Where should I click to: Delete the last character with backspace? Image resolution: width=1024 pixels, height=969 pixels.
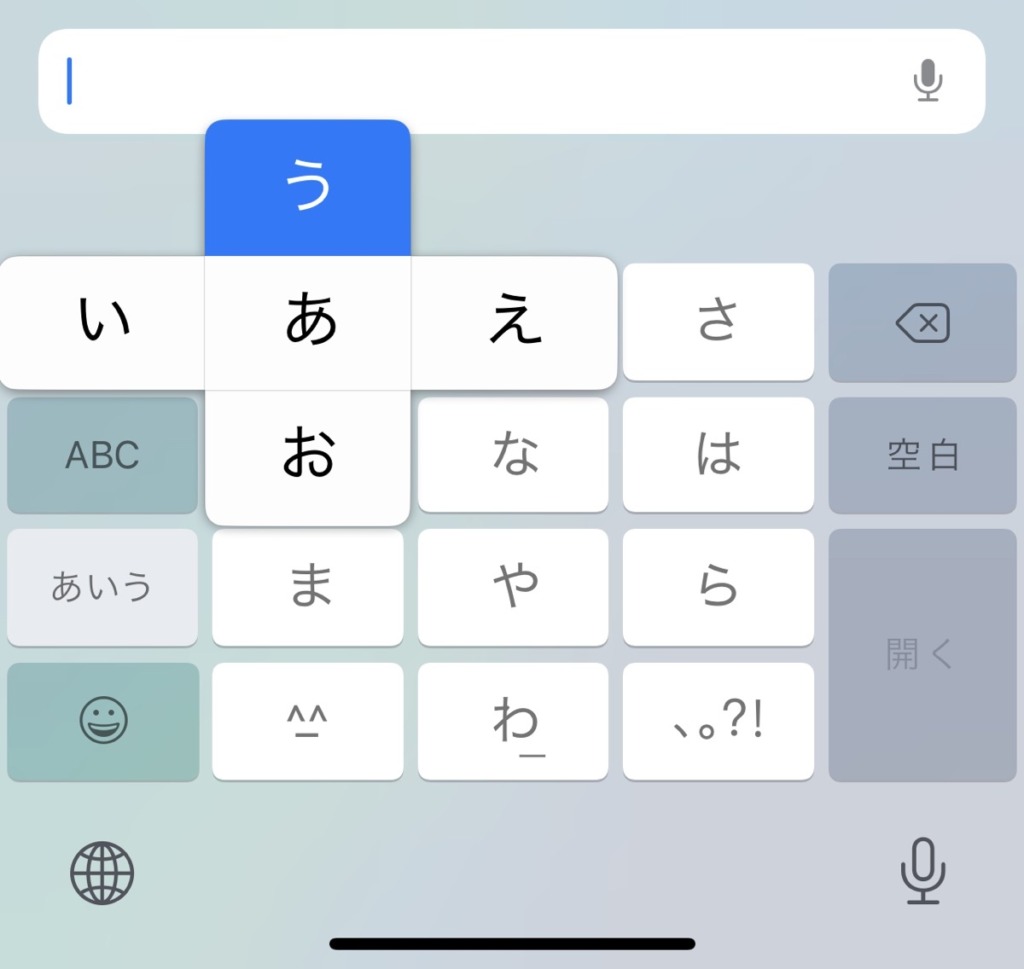[x=922, y=322]
